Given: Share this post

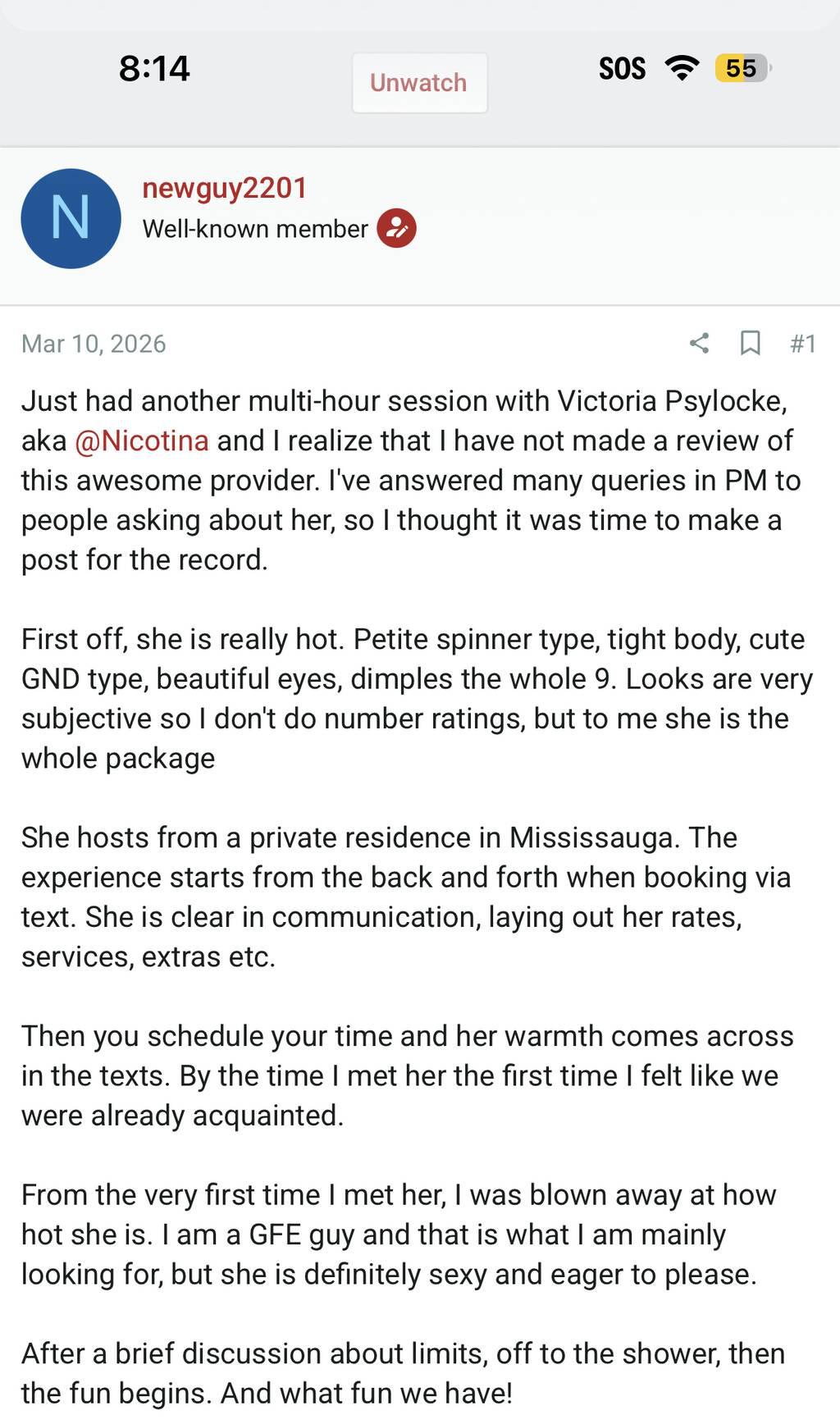Looking at the screenshot, I should [x=699, y=343].
